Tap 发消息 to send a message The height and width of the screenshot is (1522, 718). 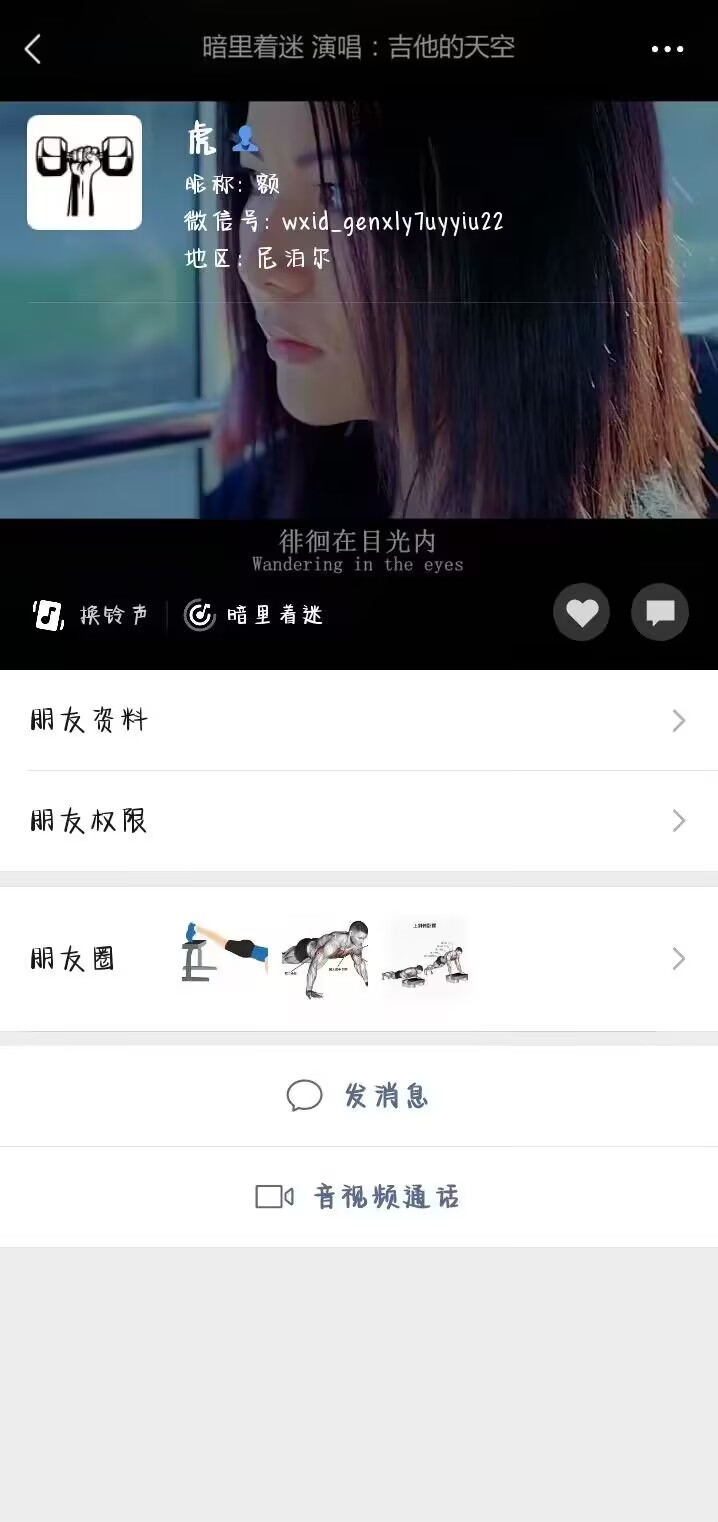click(358, 1096)
